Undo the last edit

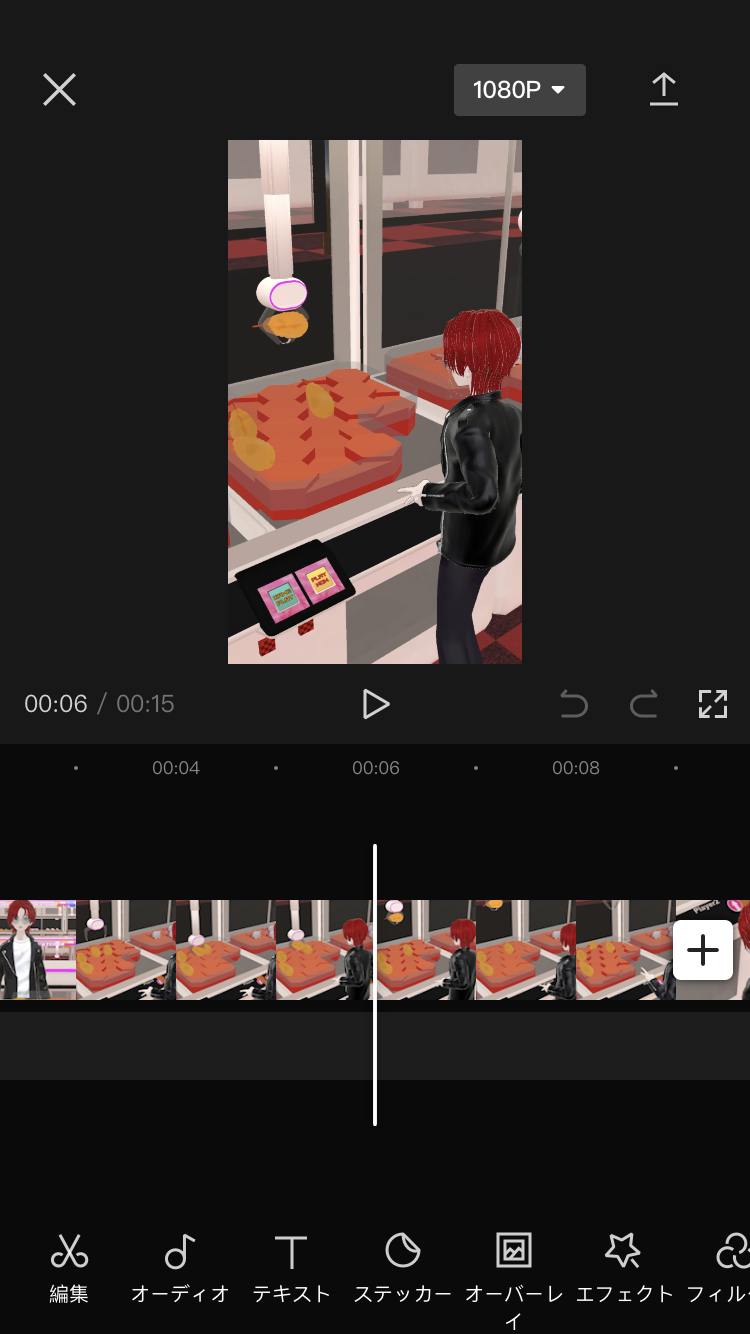pos(574,704)
